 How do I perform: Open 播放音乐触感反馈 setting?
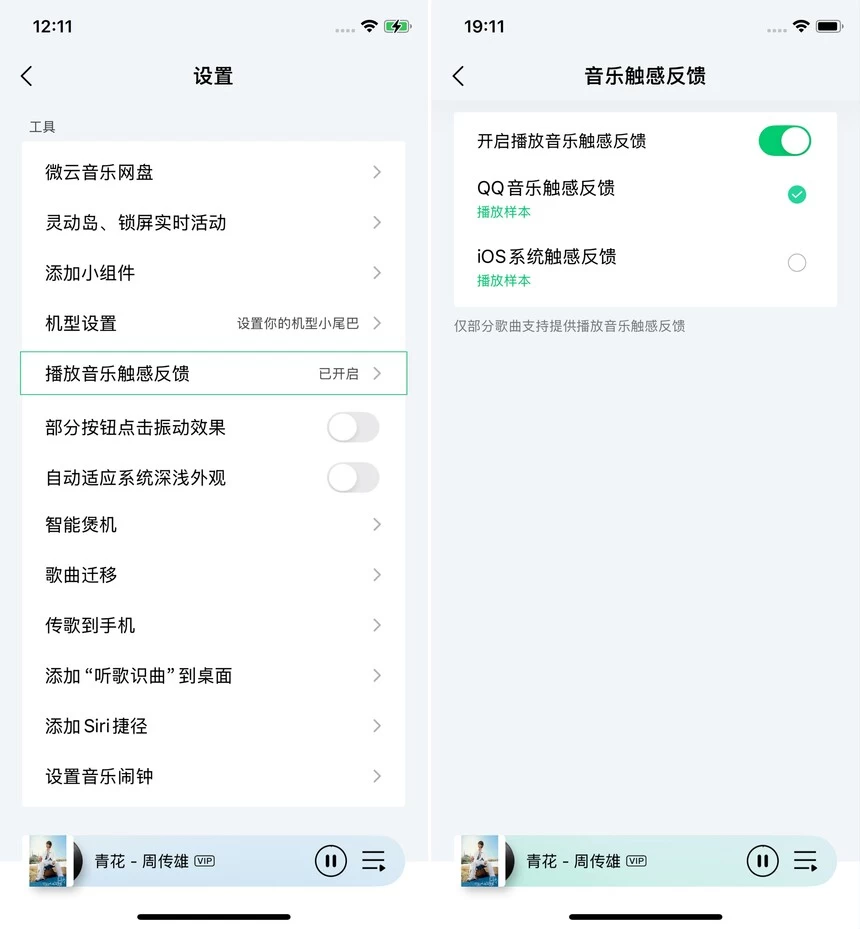click(213, 373)
